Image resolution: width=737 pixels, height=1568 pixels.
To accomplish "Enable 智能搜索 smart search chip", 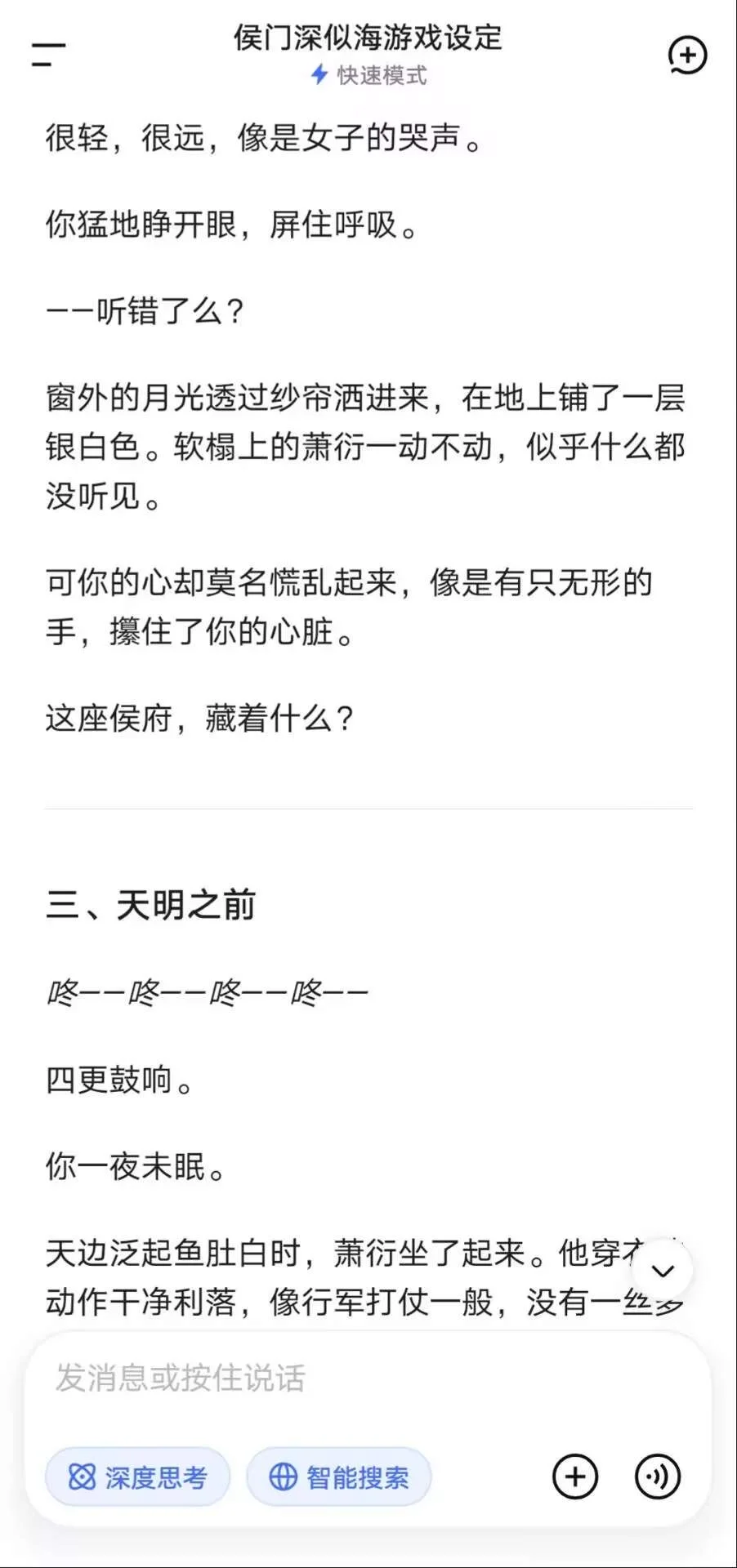I will pos(339,1477).
